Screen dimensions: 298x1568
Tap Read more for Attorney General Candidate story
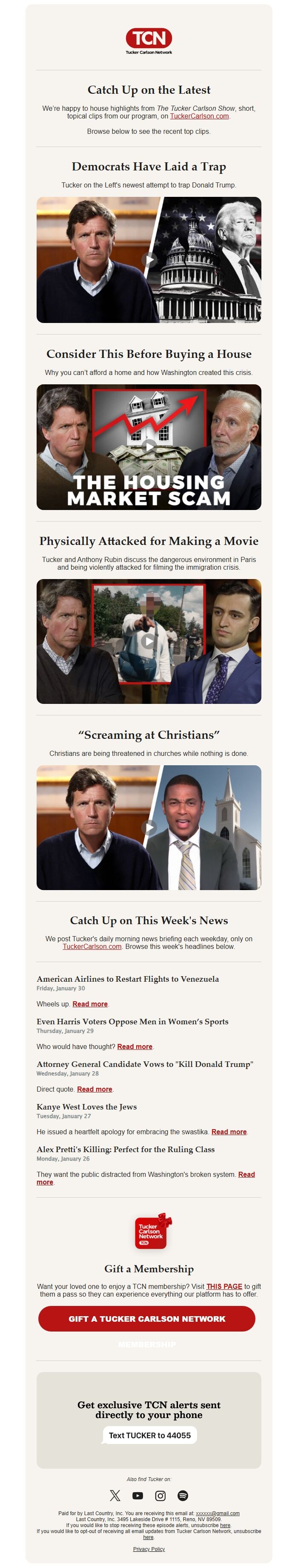click(94, 1090)
